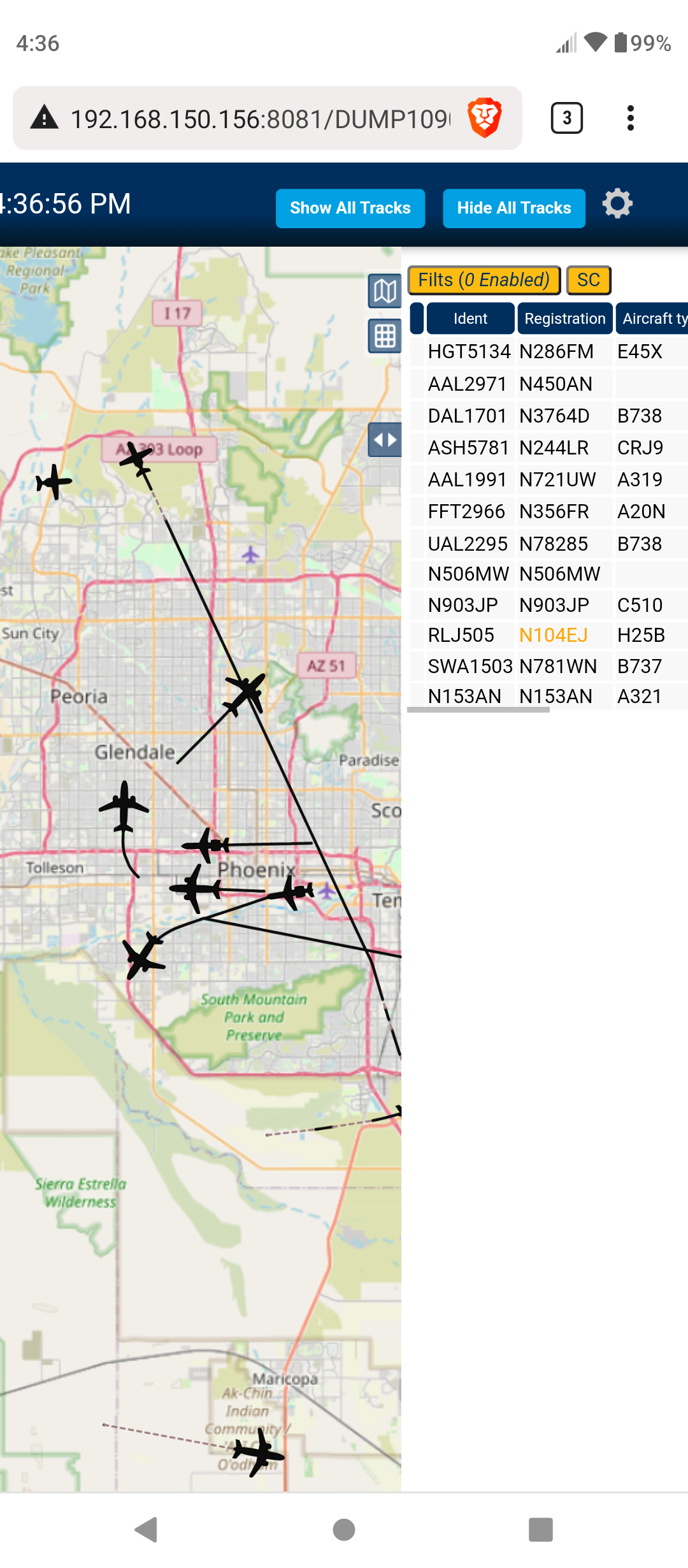The image size is (688, 1568).
Task: Open the map layer selector icon
Action: click(385, 291)
